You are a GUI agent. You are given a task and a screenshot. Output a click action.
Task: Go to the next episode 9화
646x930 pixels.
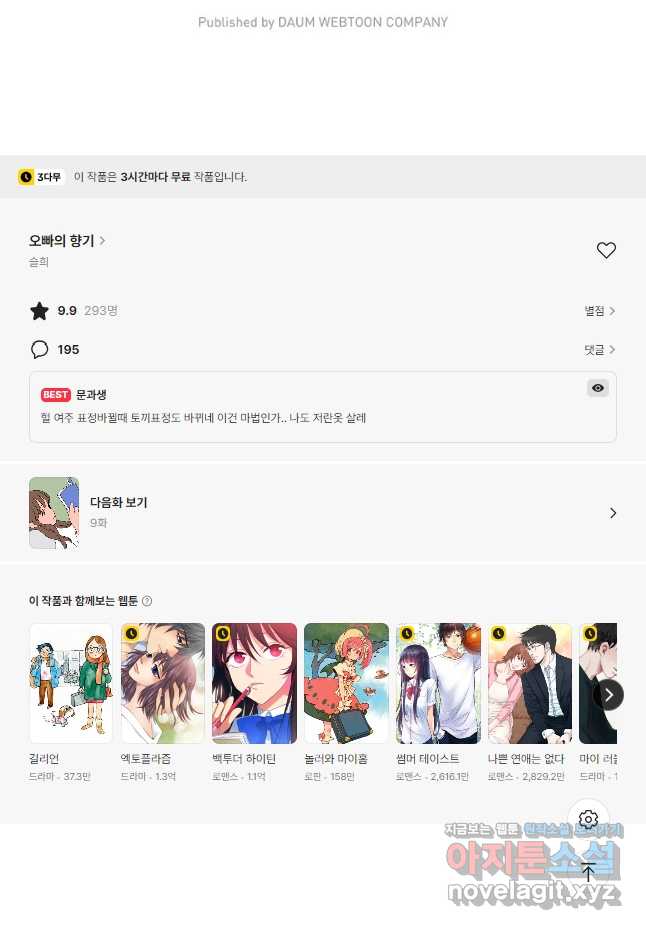coord(322,513)
